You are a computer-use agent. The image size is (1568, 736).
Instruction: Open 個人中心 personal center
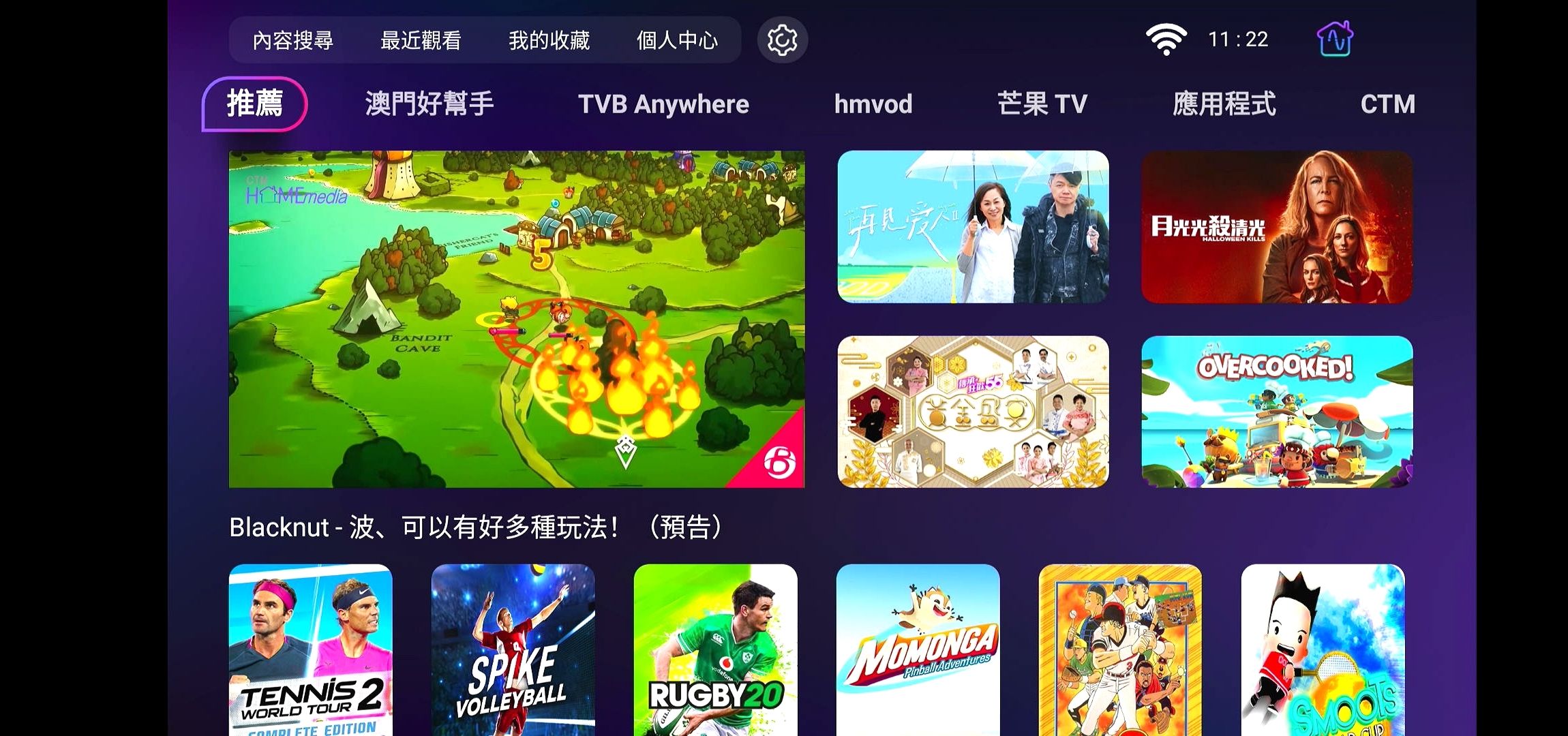[x=677, y=40]
